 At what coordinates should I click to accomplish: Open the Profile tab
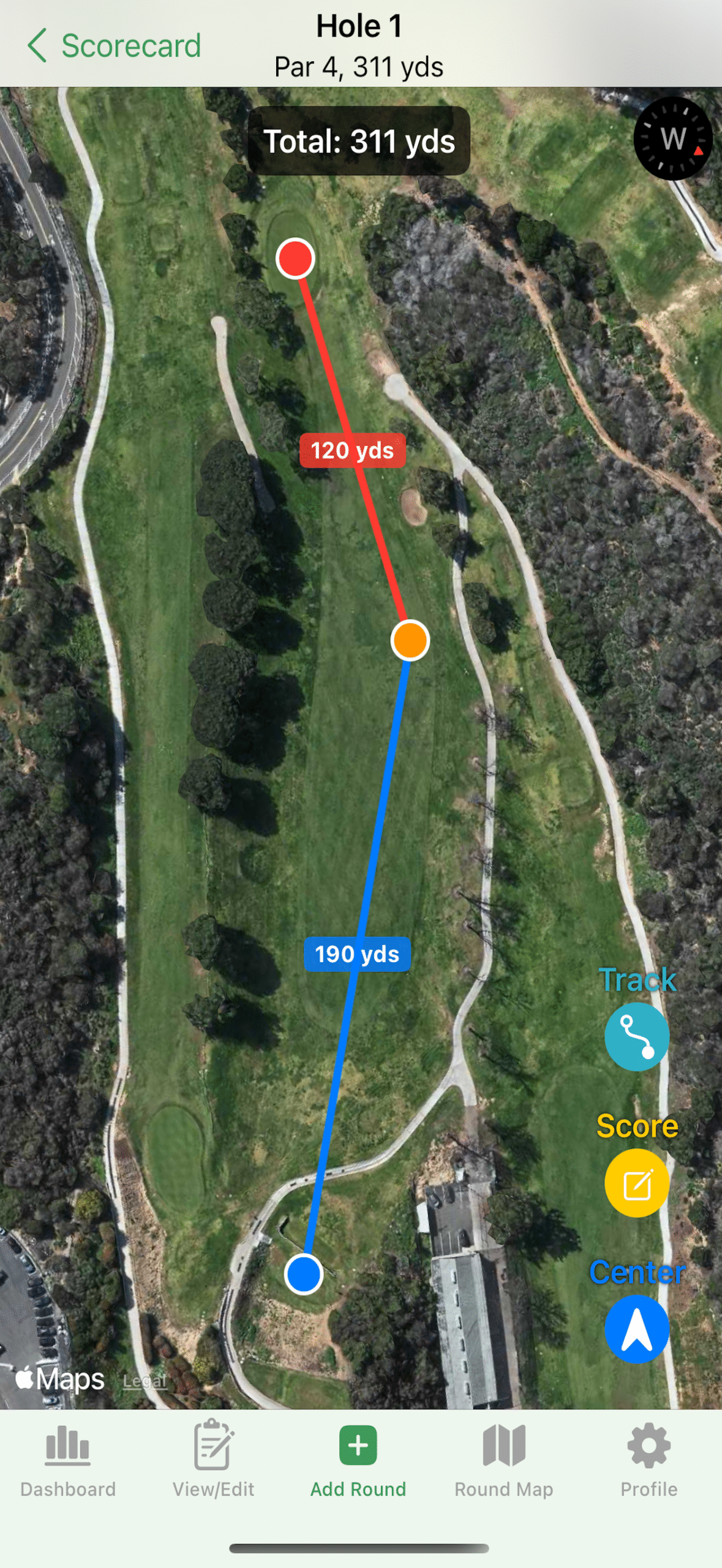click(x=649, y=1461)
